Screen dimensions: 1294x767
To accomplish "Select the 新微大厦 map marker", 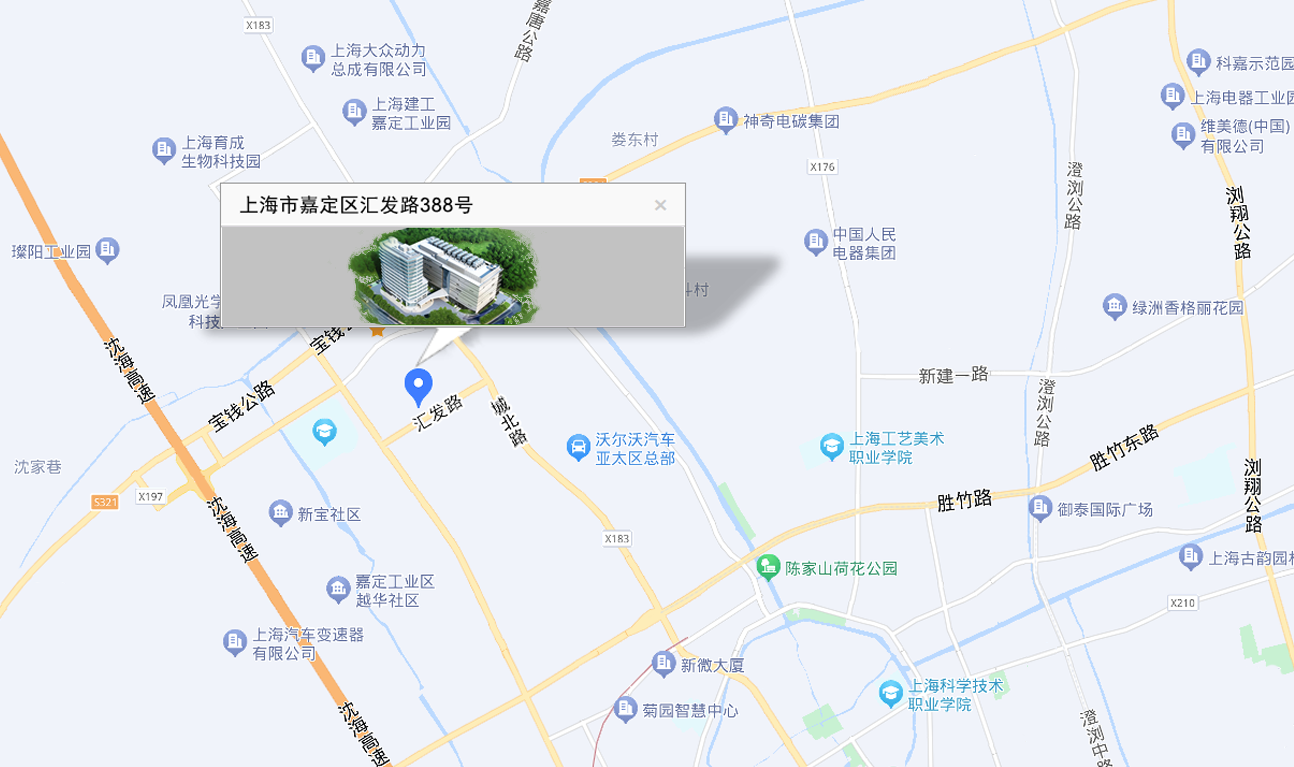I will click(663, 662).
